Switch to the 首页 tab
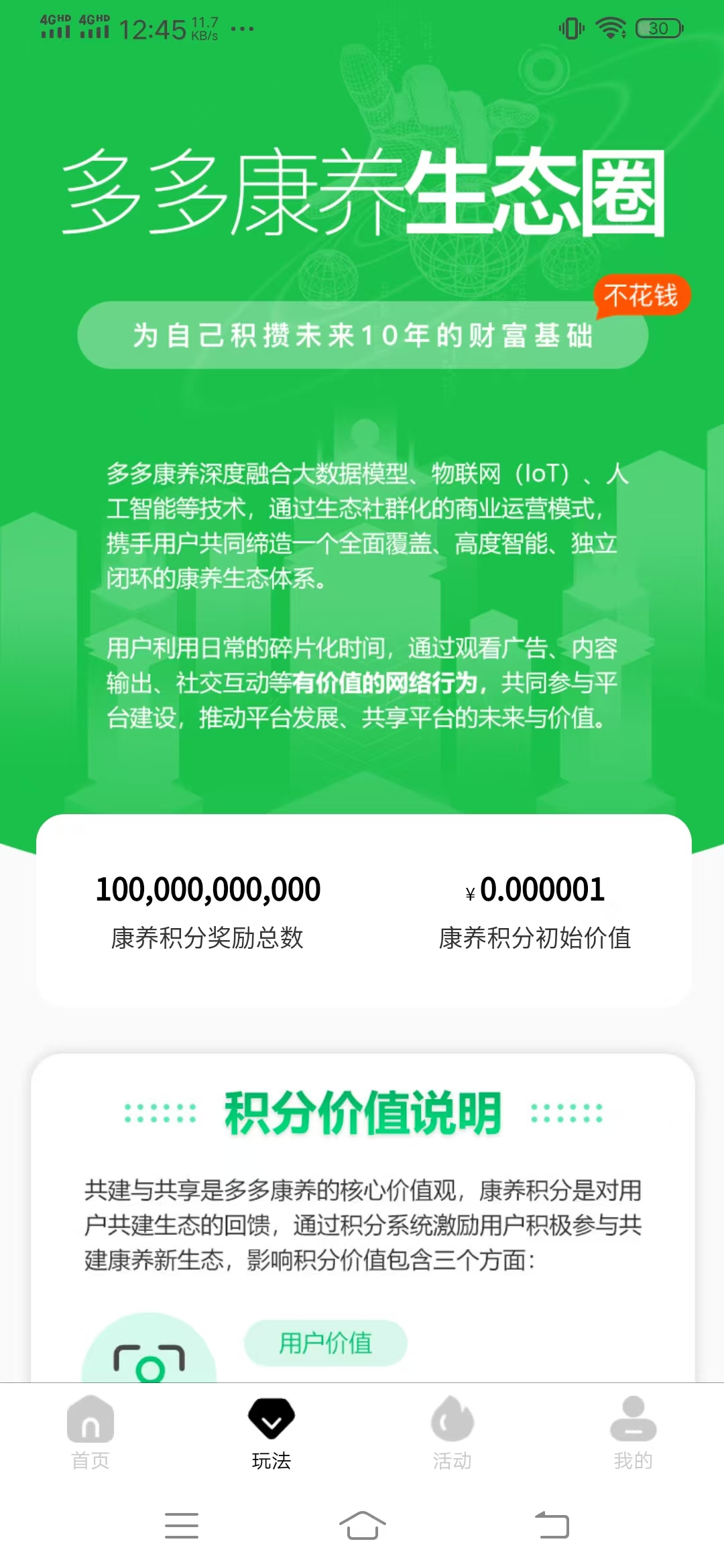Image resolution: width=724 pixels, height=1568 pixels. click(90, 1433)
